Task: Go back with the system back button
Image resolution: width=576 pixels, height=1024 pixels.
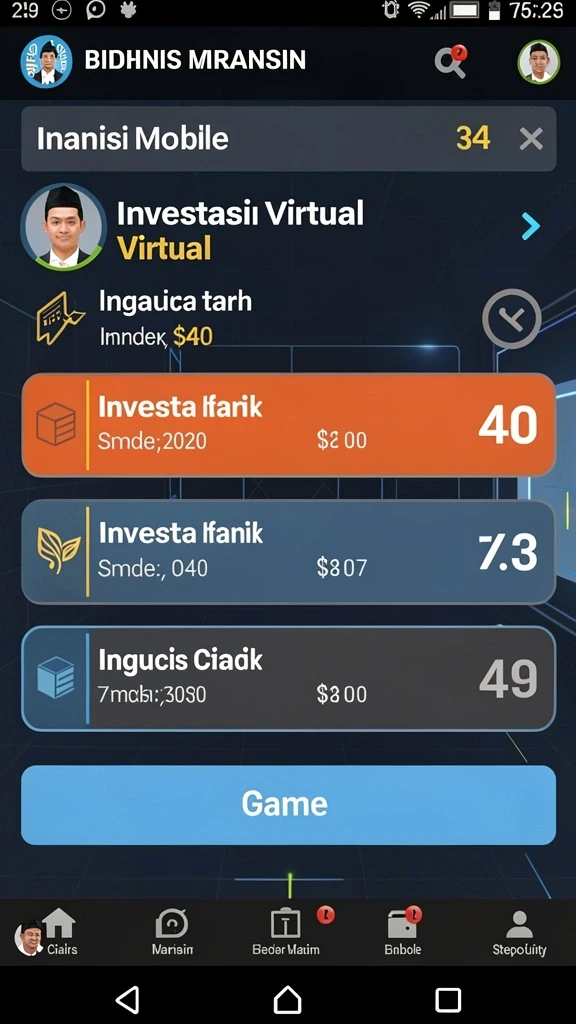Action: click(127, 999)
